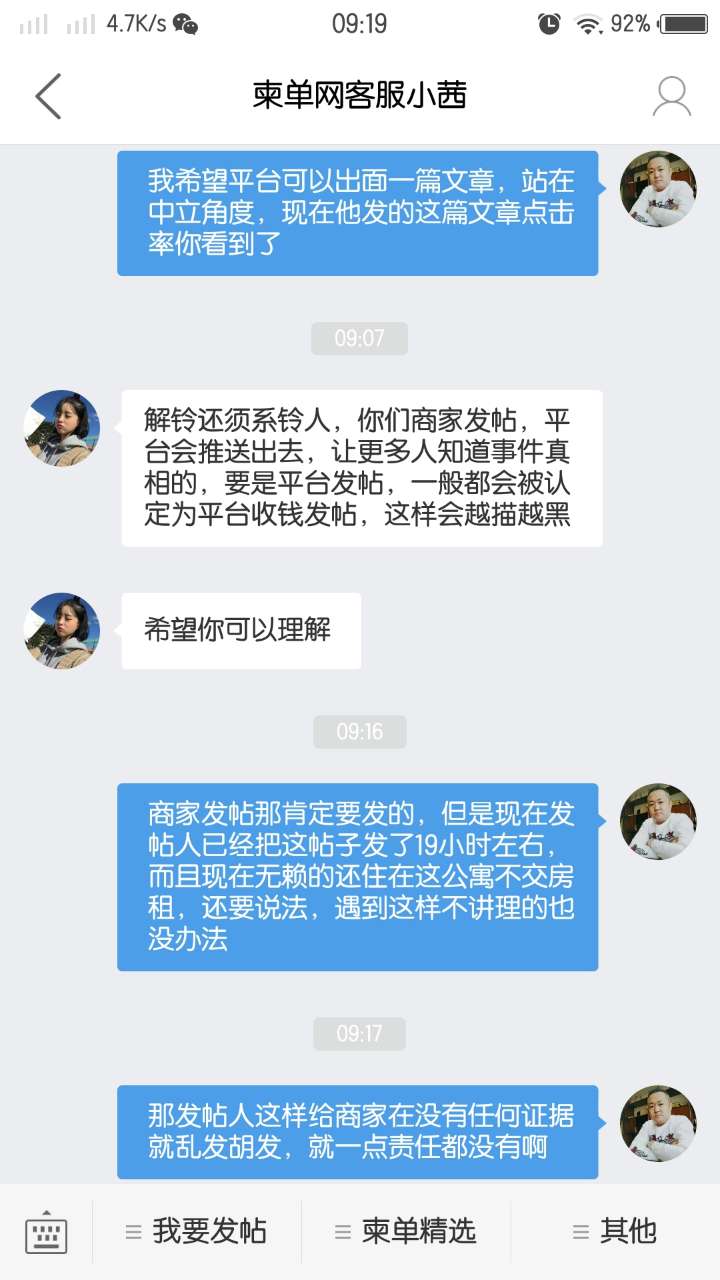Go back from the customer service chat
The height and width of the screenshot is (1280, 720).
click(48, 96)
